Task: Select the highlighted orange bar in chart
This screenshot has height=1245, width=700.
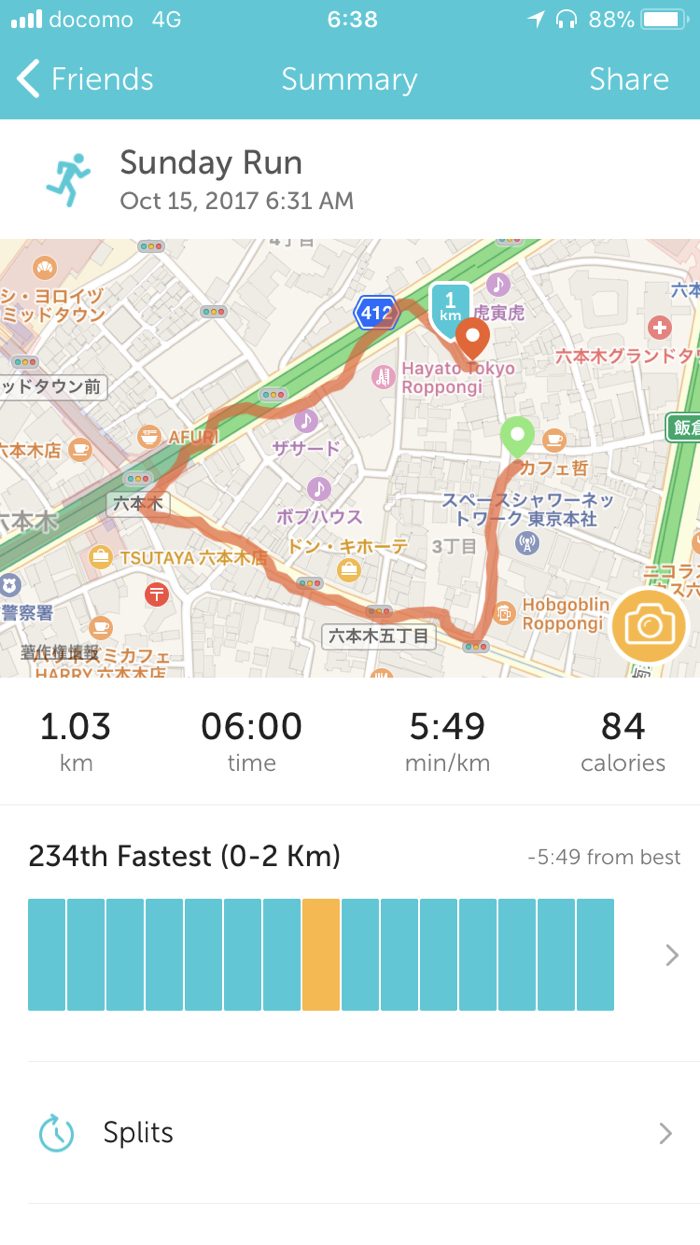Action: (x=321, y=955)
